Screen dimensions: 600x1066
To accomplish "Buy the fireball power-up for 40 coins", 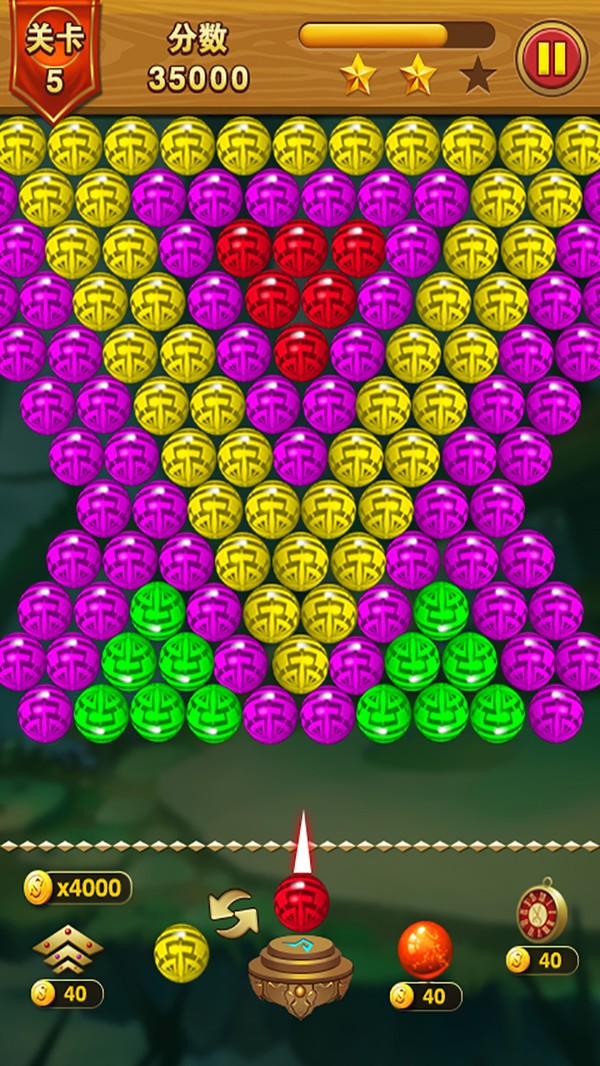I will [x=425, y=951].
